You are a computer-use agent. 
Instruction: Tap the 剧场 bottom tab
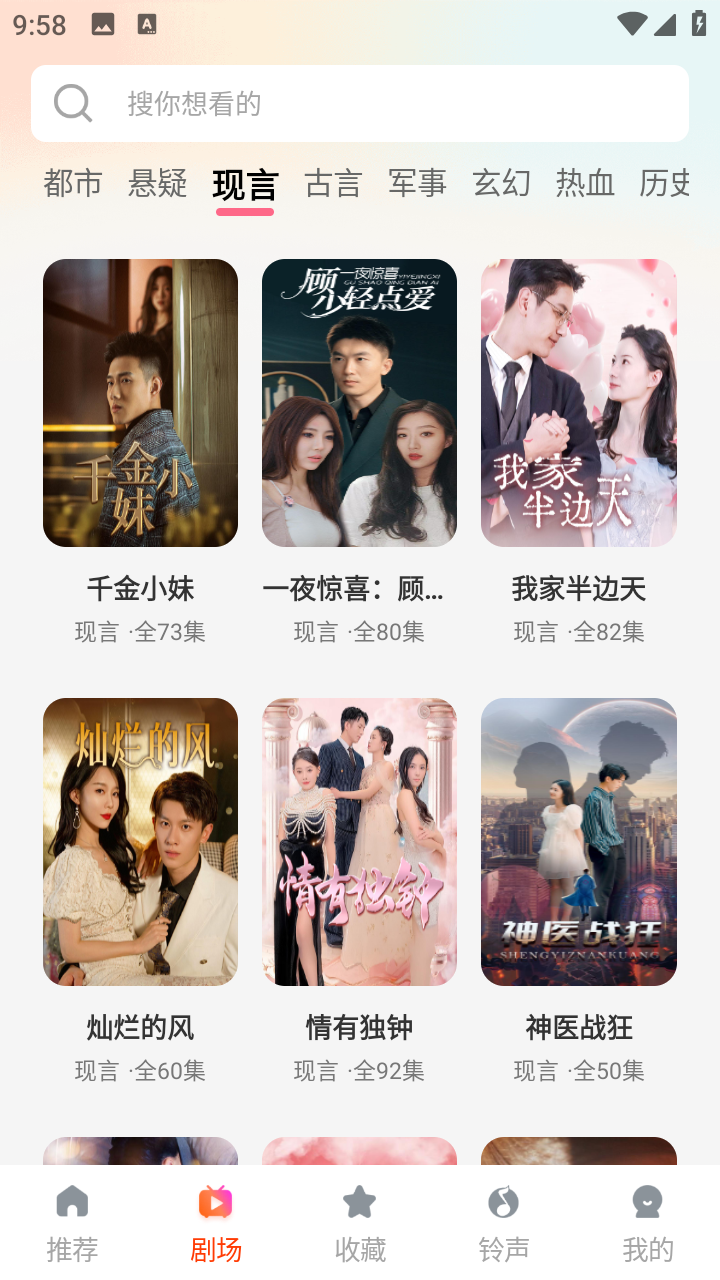pos(216,1222)
